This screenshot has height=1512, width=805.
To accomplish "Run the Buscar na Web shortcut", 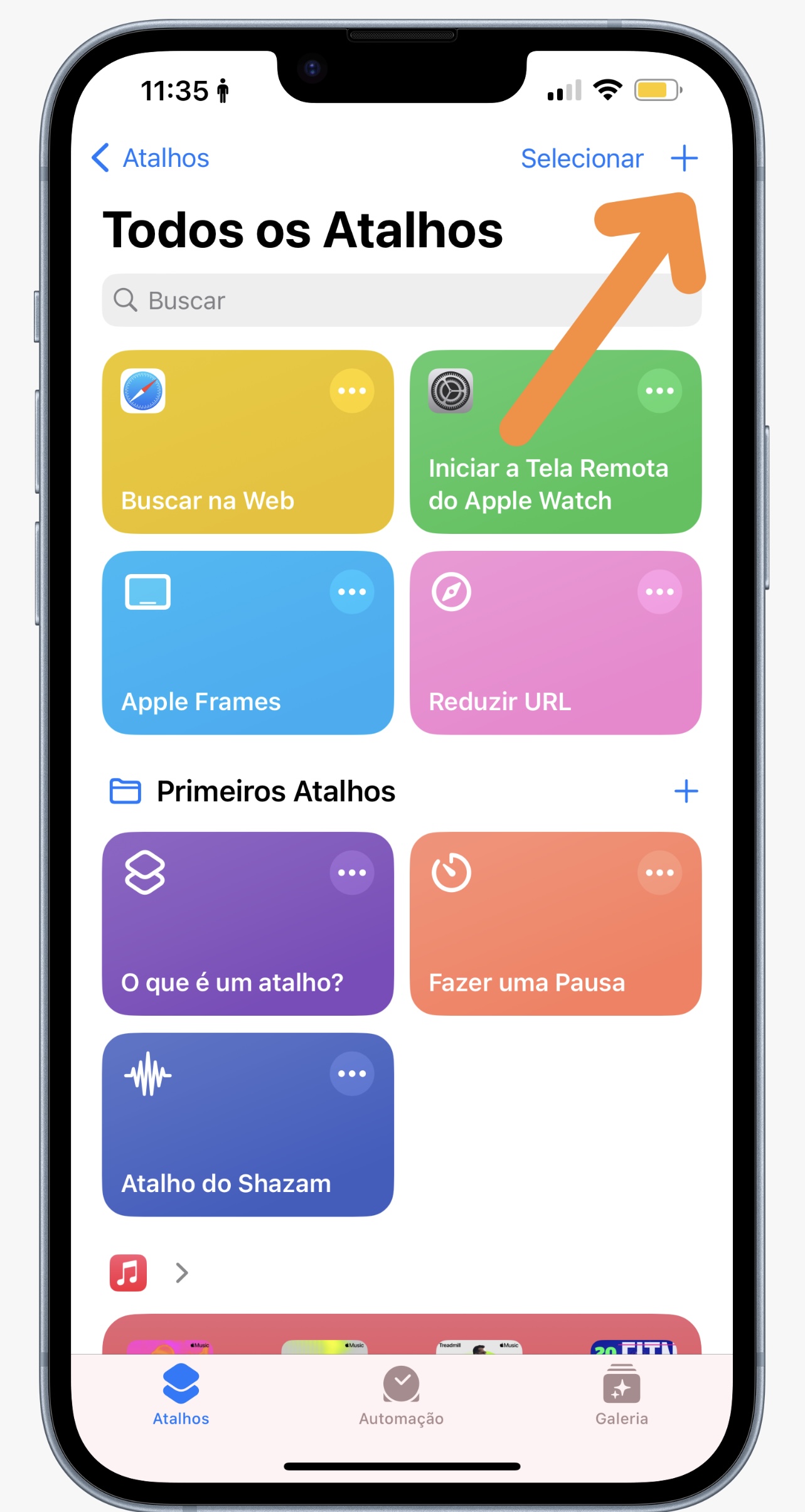I will [248, 442].
